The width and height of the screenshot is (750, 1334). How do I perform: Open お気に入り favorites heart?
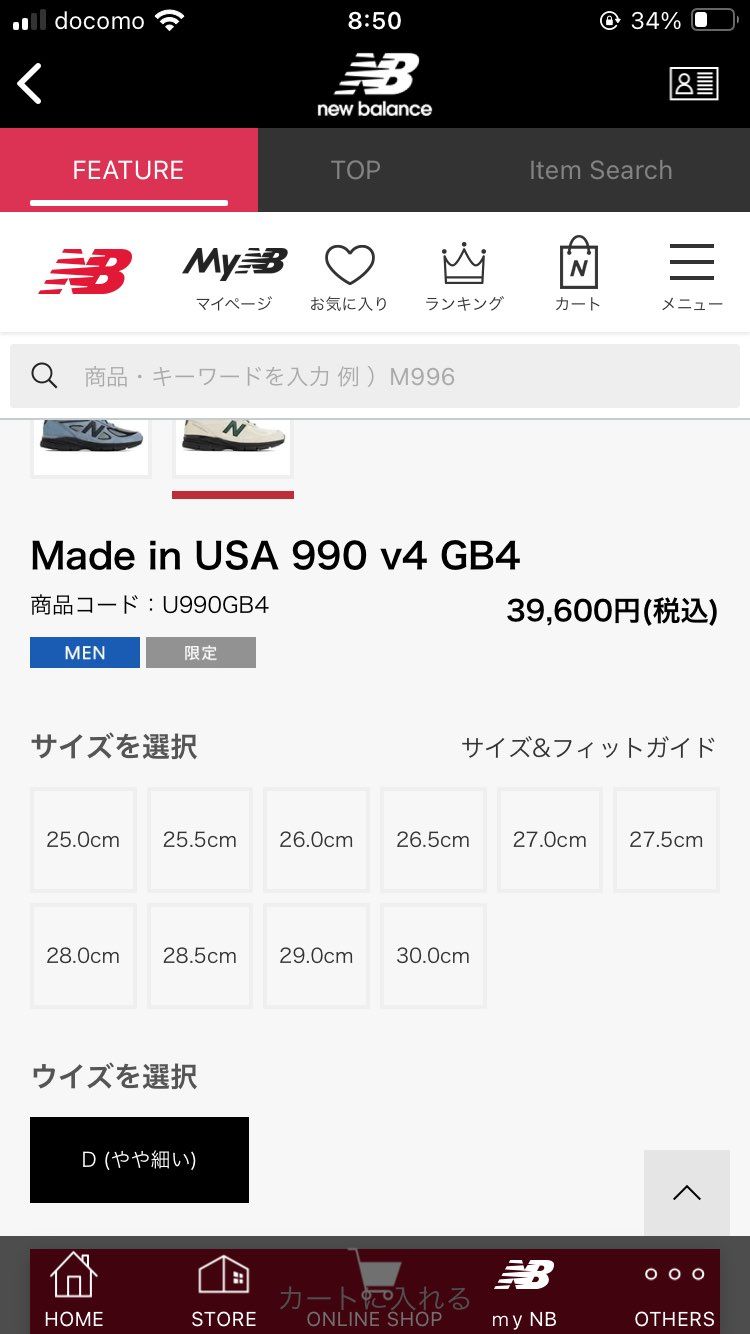coord(349,277)
